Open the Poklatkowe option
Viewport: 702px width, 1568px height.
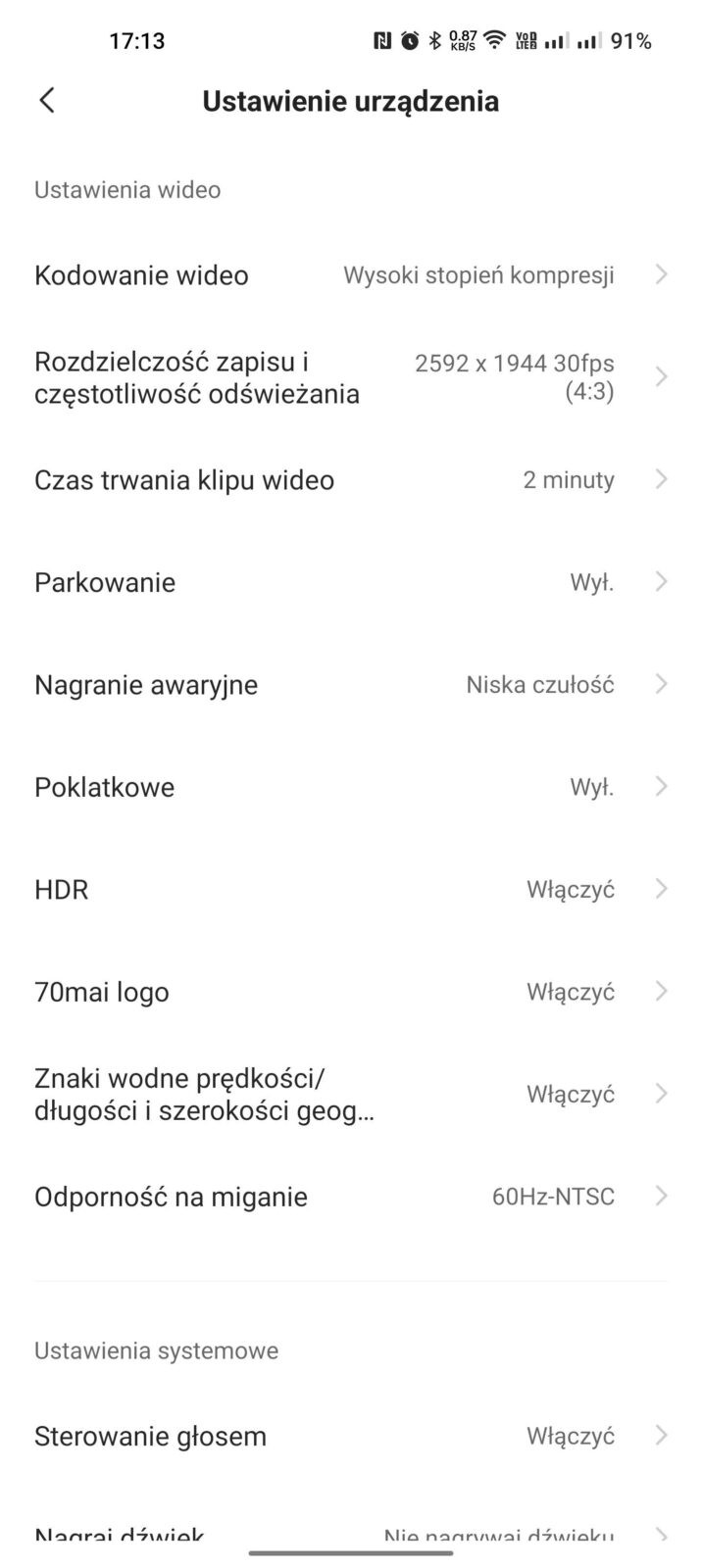(350, 787)
